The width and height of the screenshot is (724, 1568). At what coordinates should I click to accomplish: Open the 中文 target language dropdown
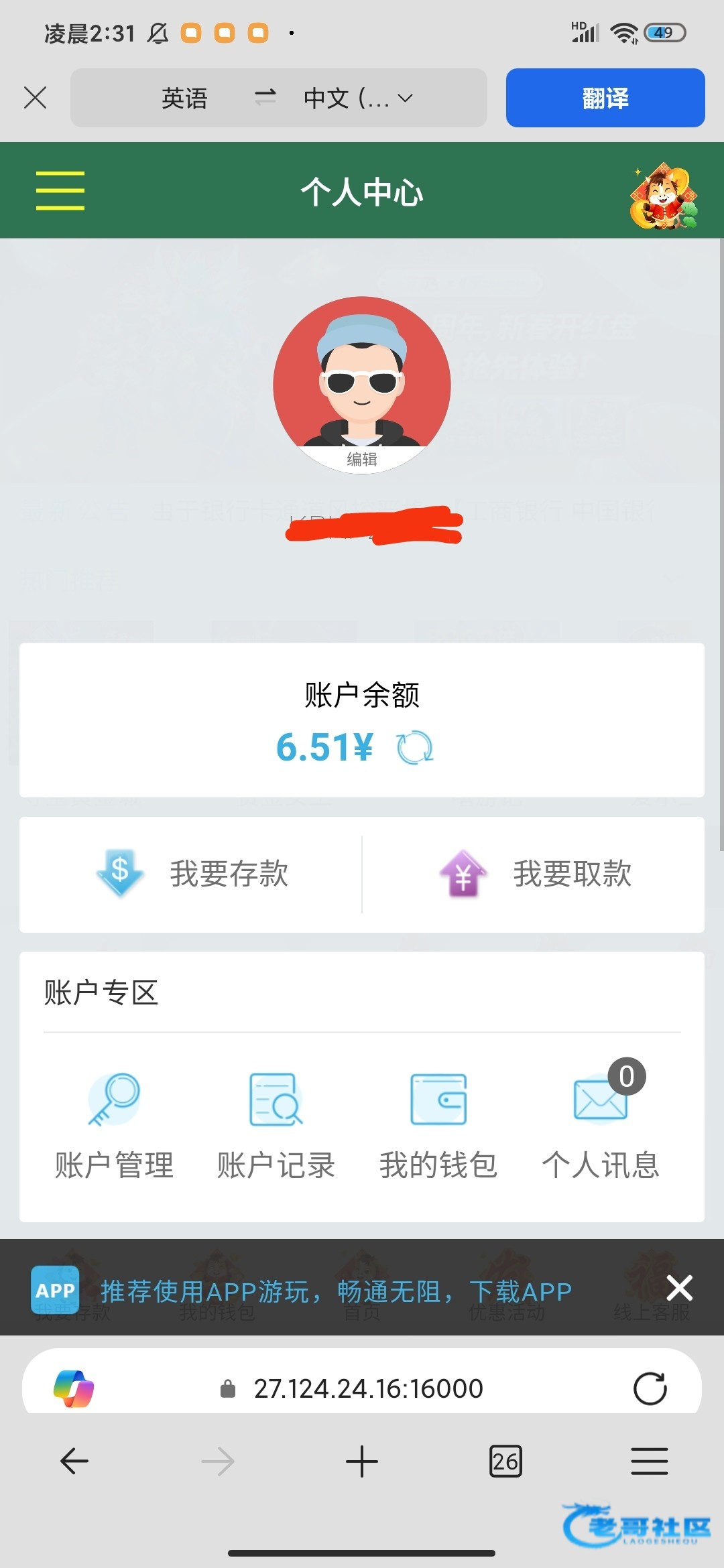pyautogui.click(x=358, y=99)
